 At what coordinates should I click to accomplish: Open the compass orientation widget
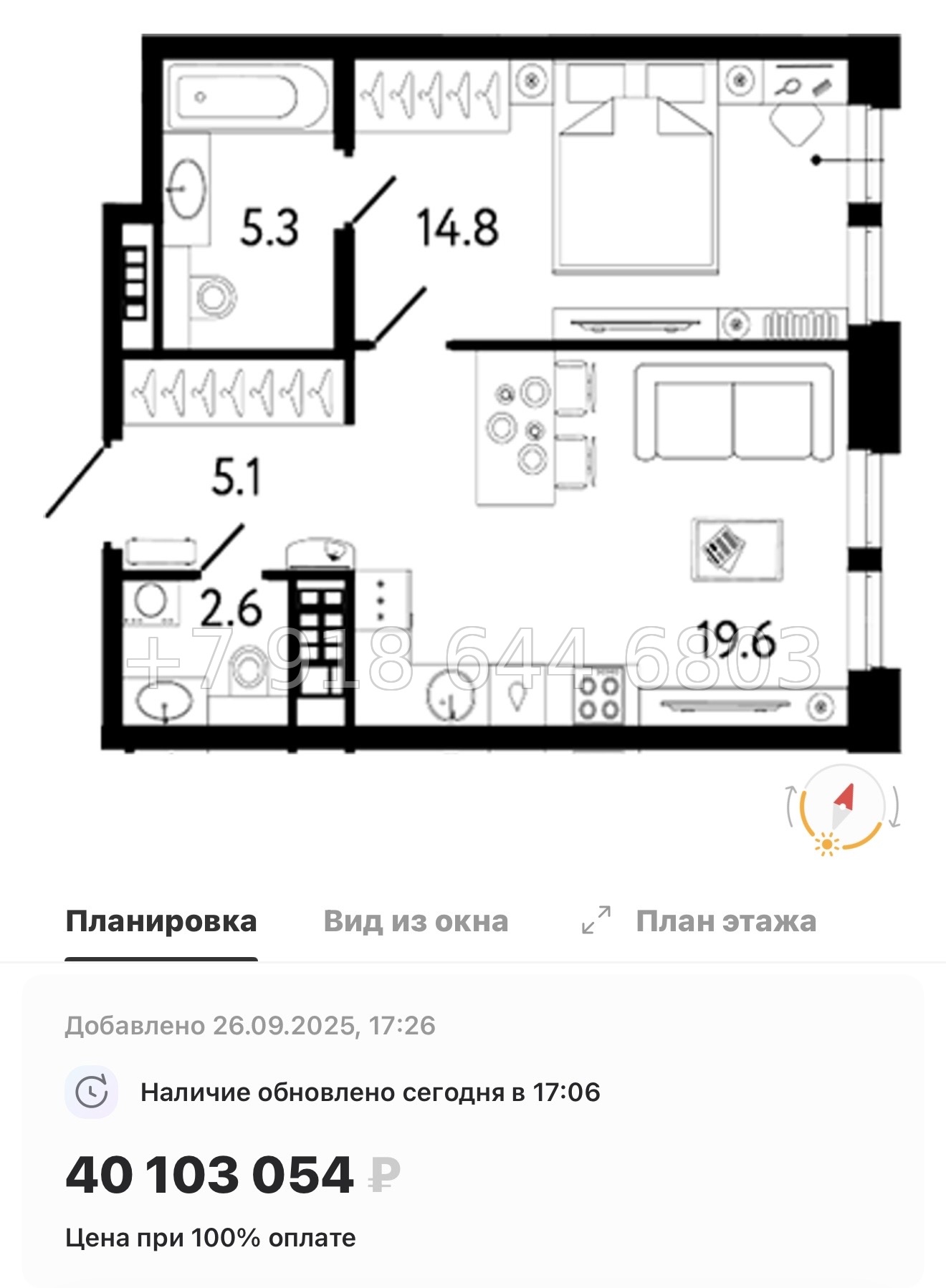click(844, 817)
